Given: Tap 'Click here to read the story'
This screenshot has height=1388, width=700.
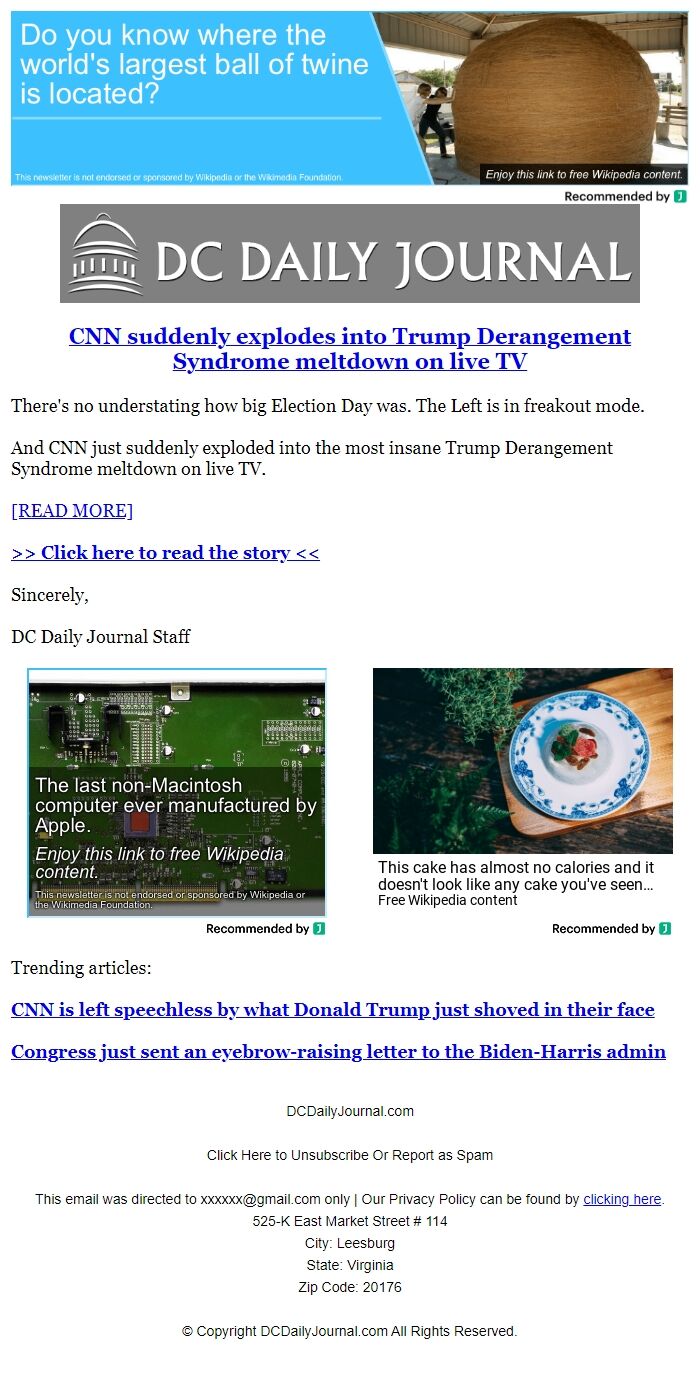Looking at the screenshot, I should pos(165,553).
